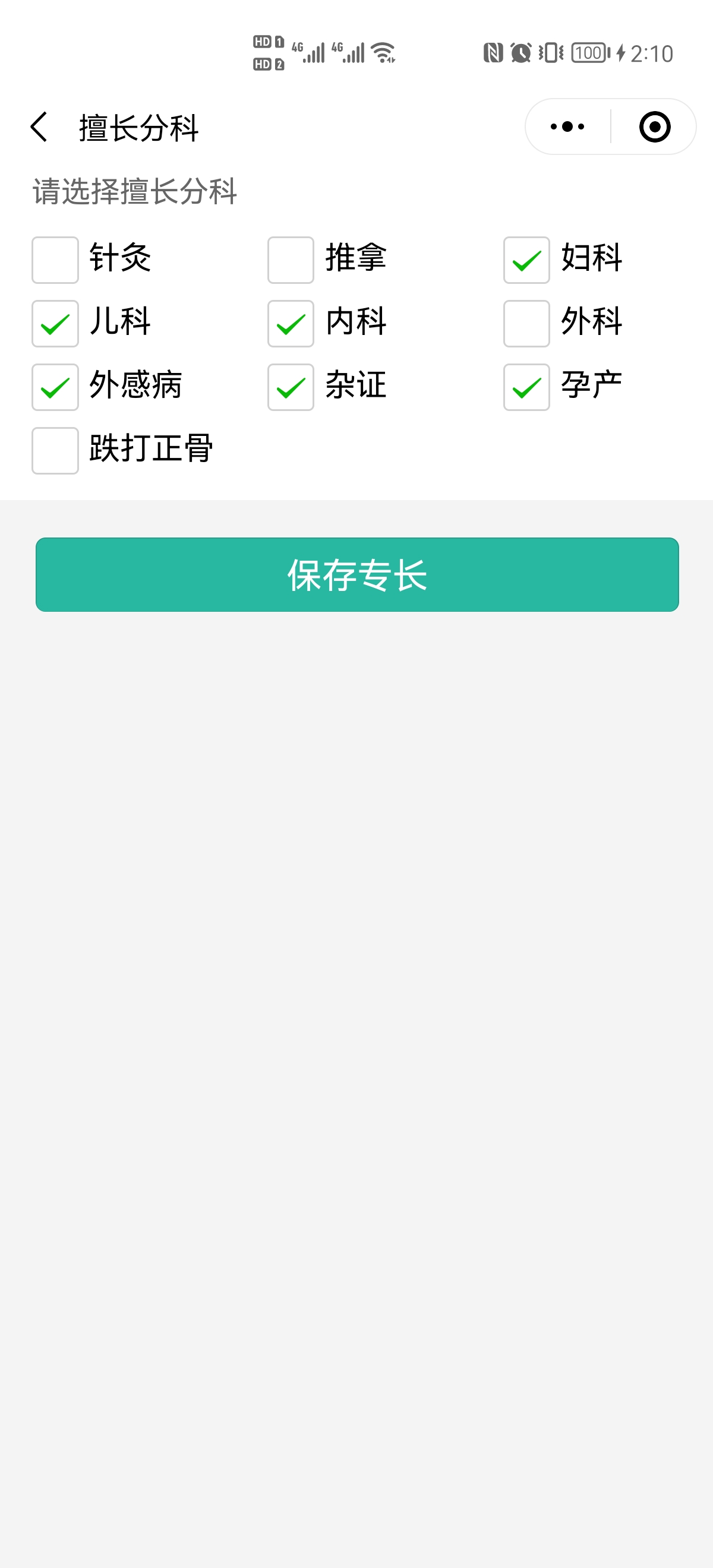Select the 跌打正骨 checkbox
The width and height of the screenshot is (713, 1568).
point(55,450)
